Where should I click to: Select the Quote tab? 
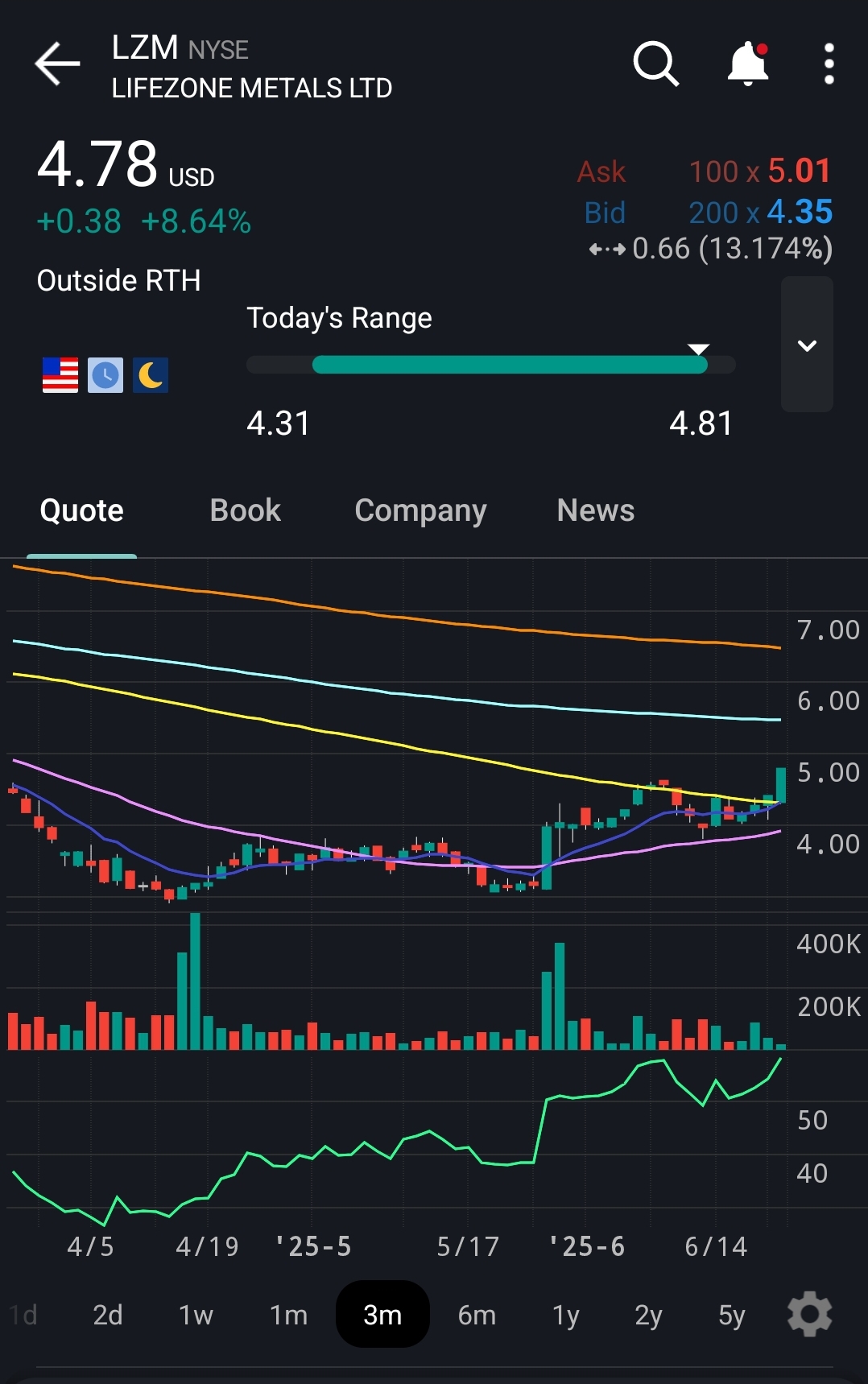81,510
